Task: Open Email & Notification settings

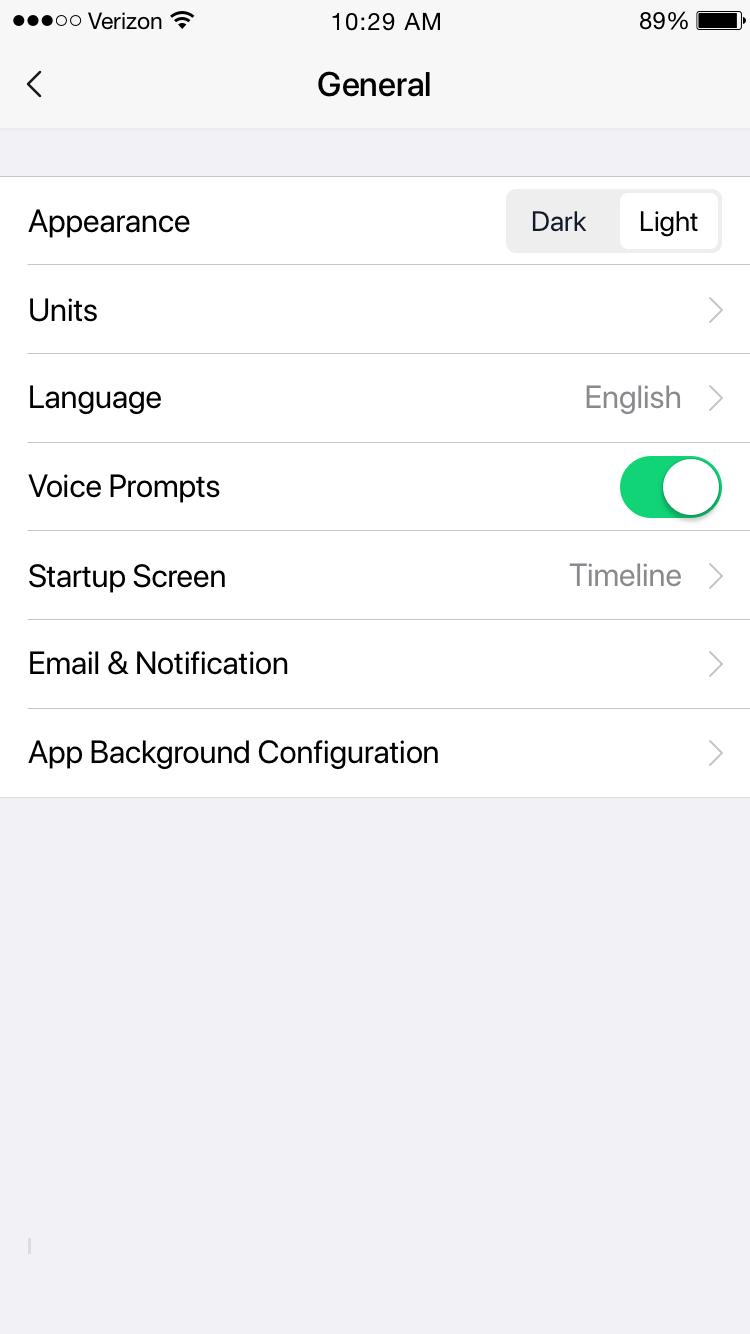Action: pyautogui.click(x=375, y=664)
